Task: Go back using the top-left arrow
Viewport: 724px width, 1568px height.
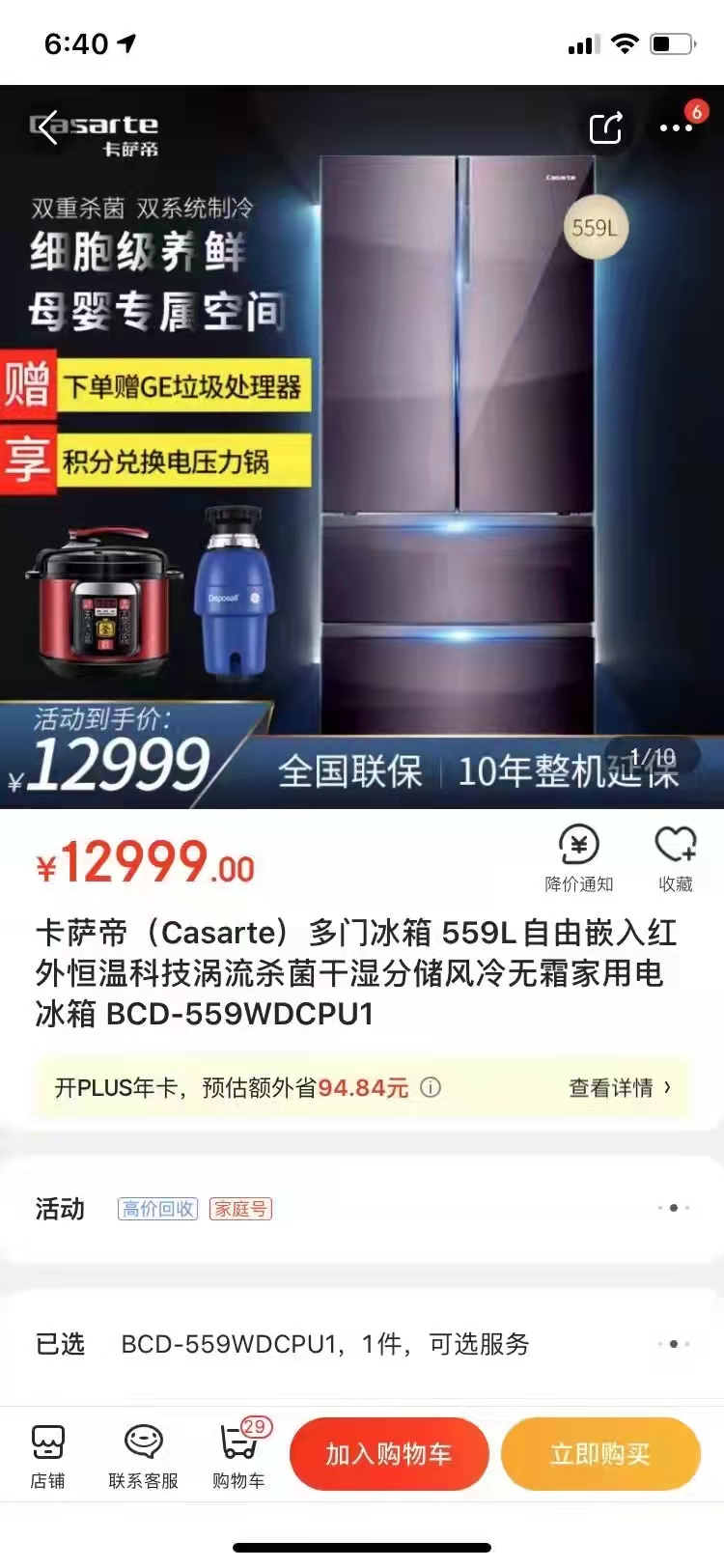Action: pos(46,127)
